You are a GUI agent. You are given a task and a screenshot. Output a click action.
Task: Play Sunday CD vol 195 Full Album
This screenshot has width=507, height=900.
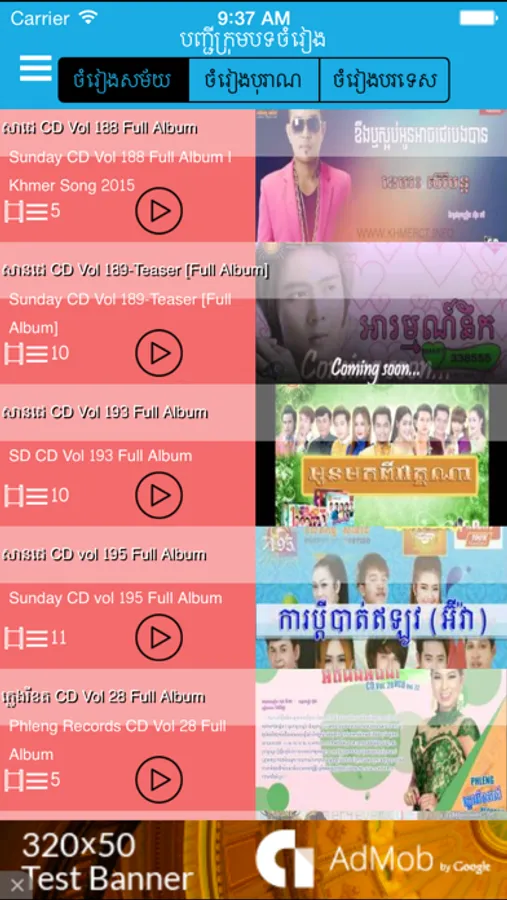[x=159, y=637]
